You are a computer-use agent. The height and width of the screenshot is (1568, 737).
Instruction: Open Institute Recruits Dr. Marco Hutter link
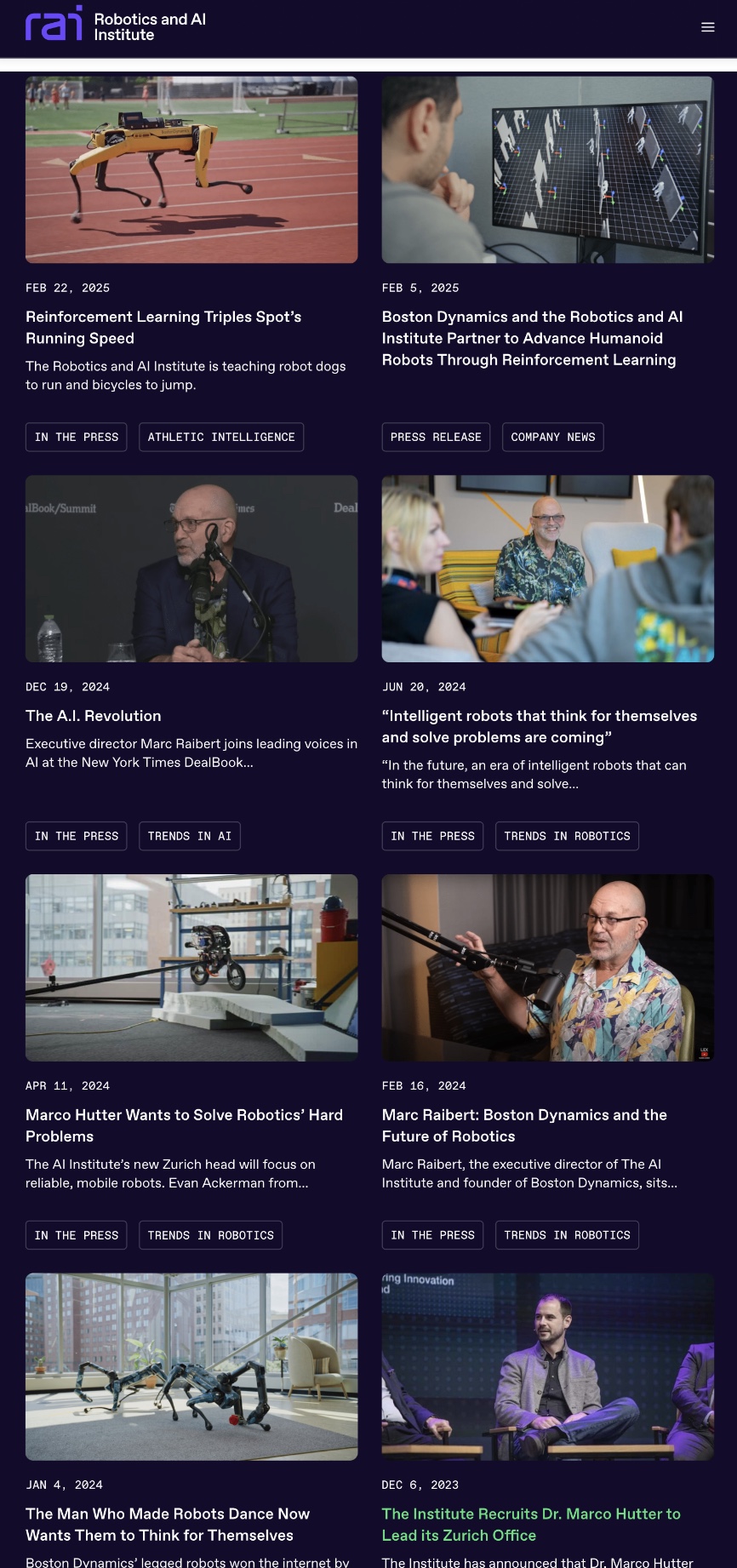pyautogui.click(x=531, y=1524)
